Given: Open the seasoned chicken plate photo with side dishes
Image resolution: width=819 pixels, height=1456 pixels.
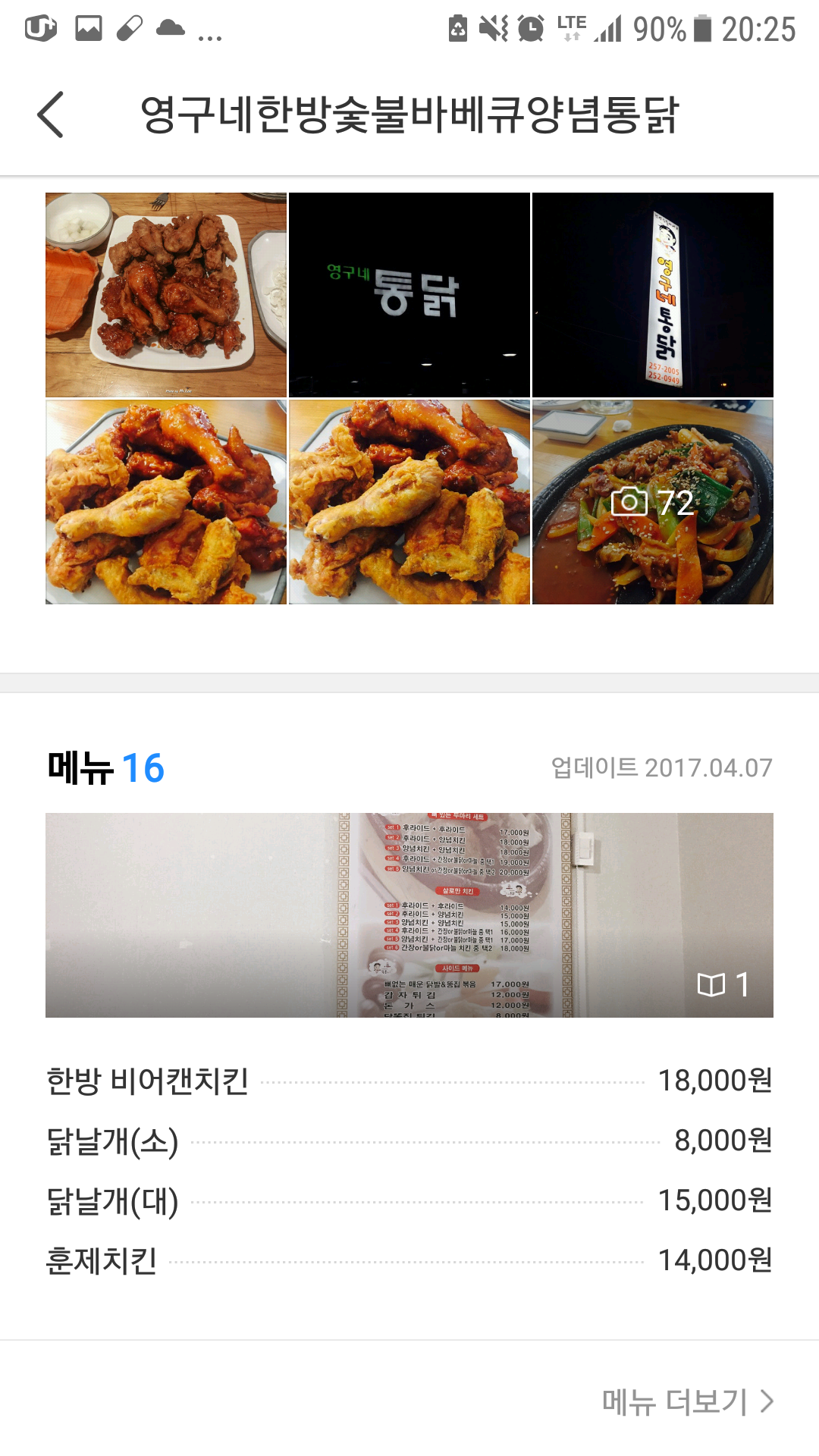Looking at the screenshot, I should pyautogui.click(x=166, y=295).
